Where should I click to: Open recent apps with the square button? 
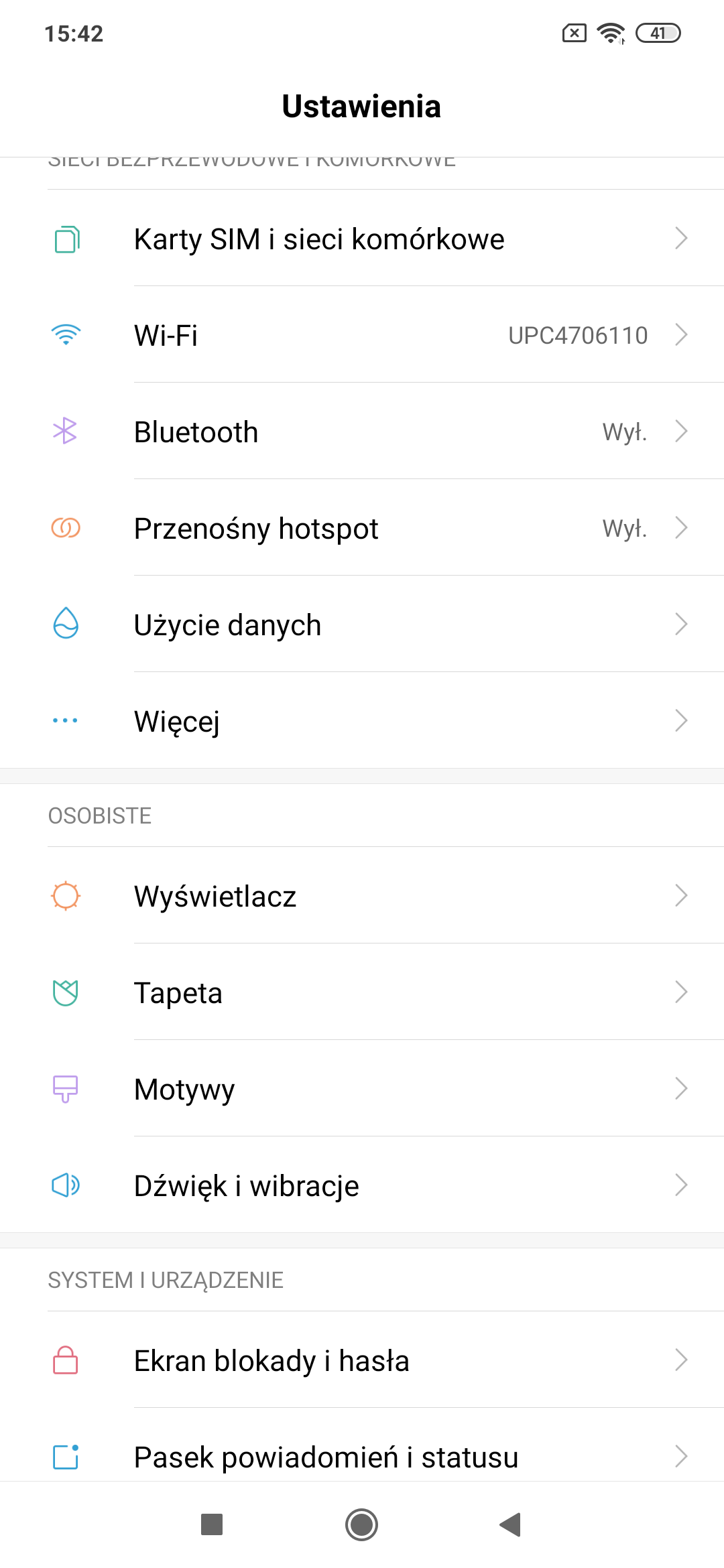click(212, 1524)
